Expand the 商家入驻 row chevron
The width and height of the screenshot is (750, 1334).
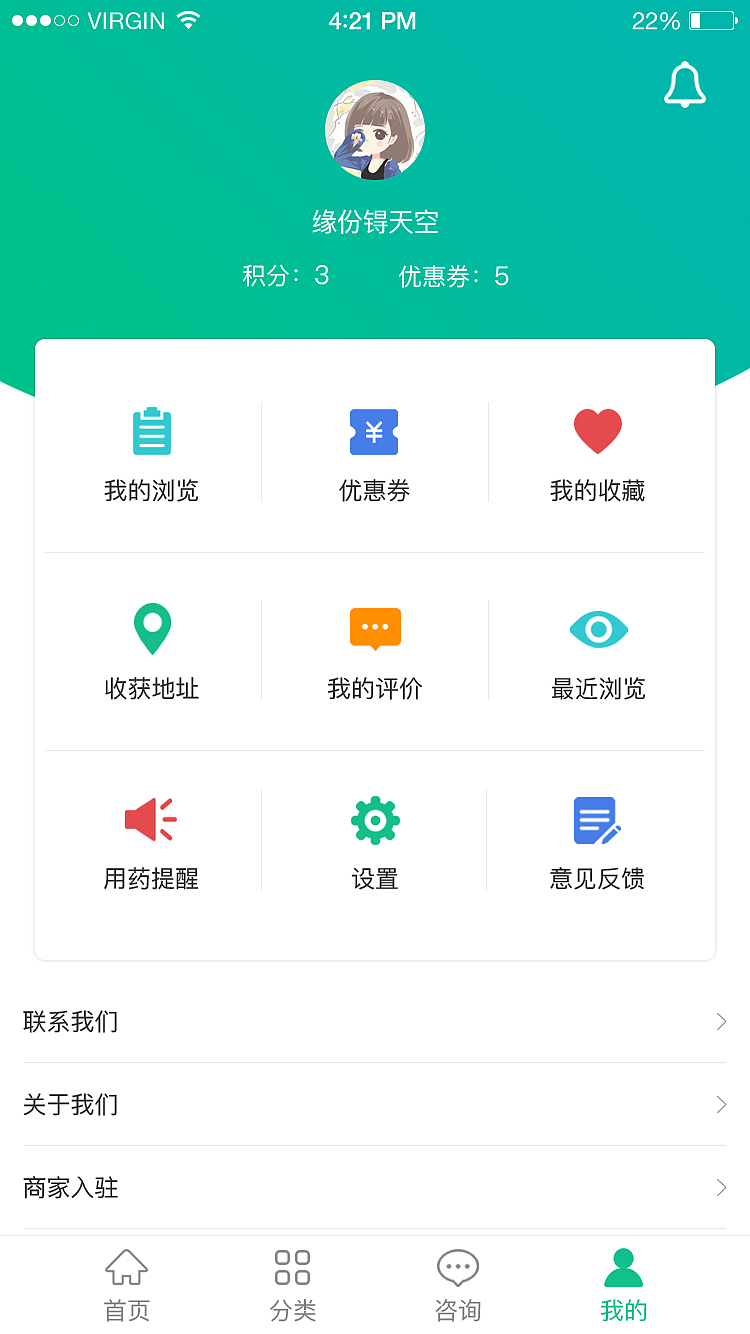point(720,1188)
